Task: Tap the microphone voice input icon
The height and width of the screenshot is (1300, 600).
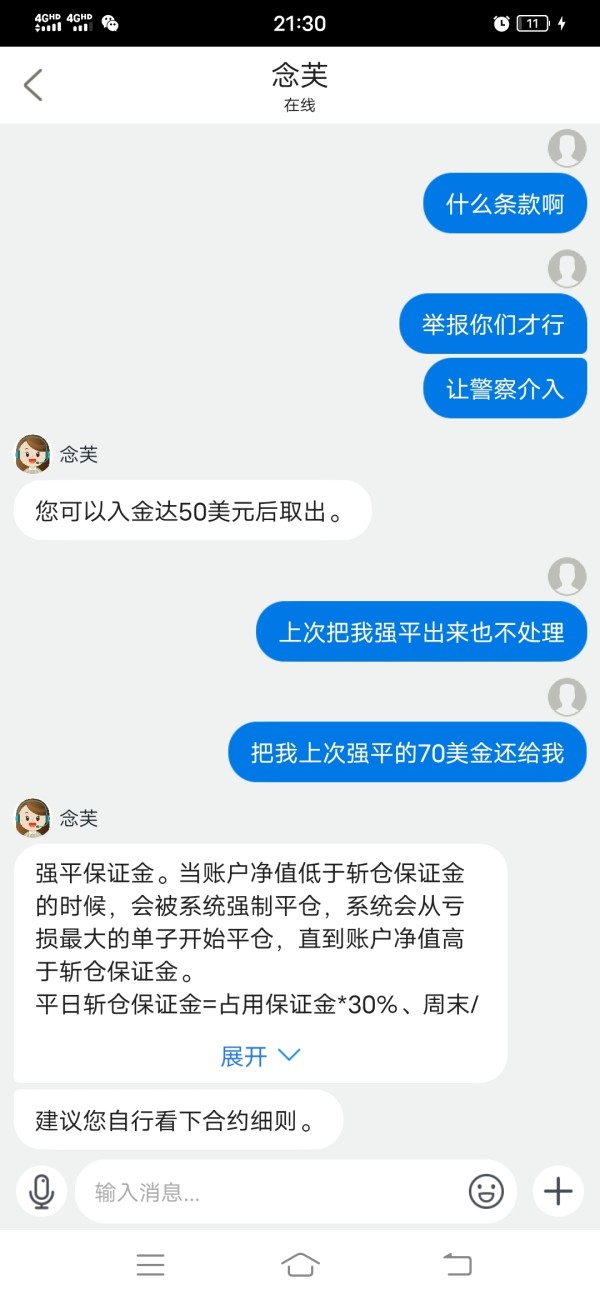Action: (41, 1191)
